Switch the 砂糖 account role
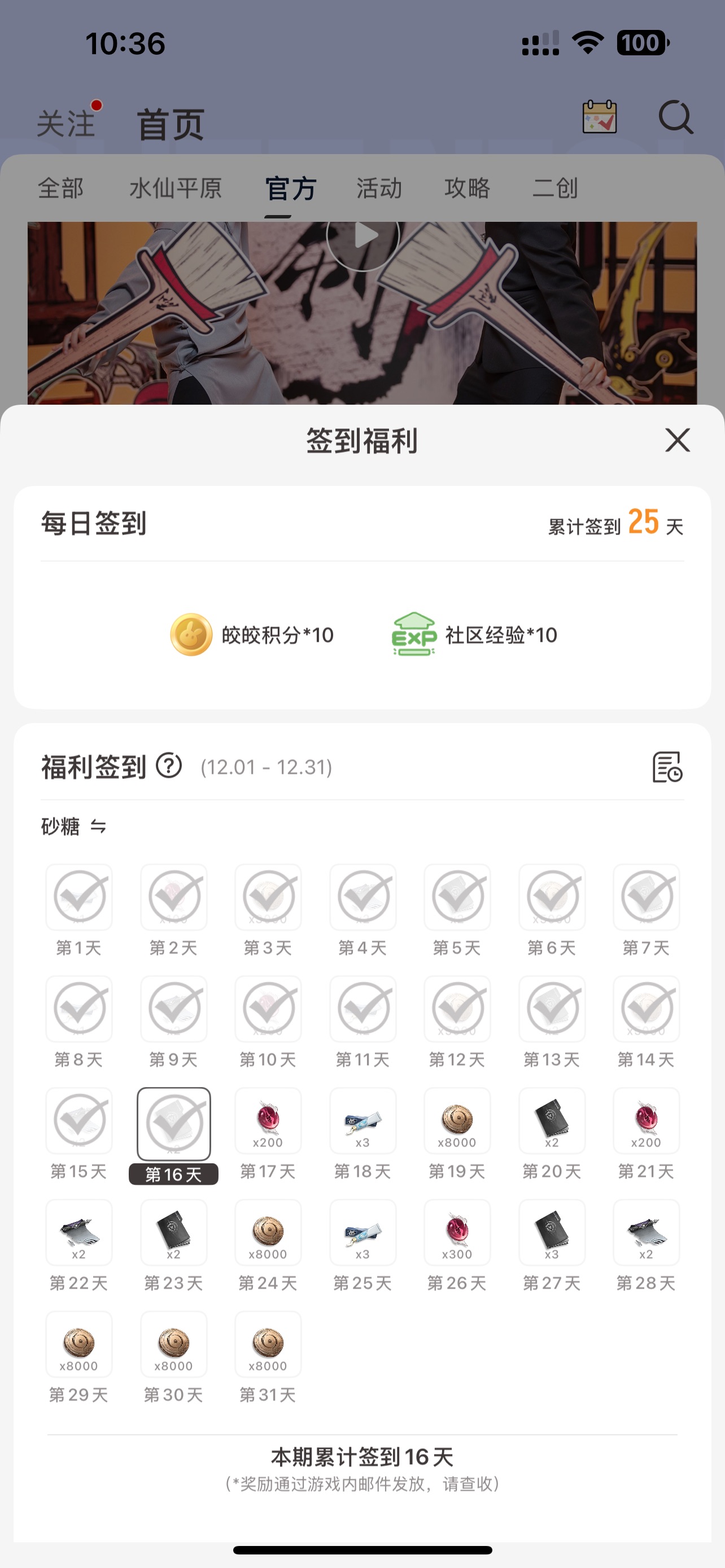The width and height of the screenshot is (725, 1568). [x=97, y=826]
